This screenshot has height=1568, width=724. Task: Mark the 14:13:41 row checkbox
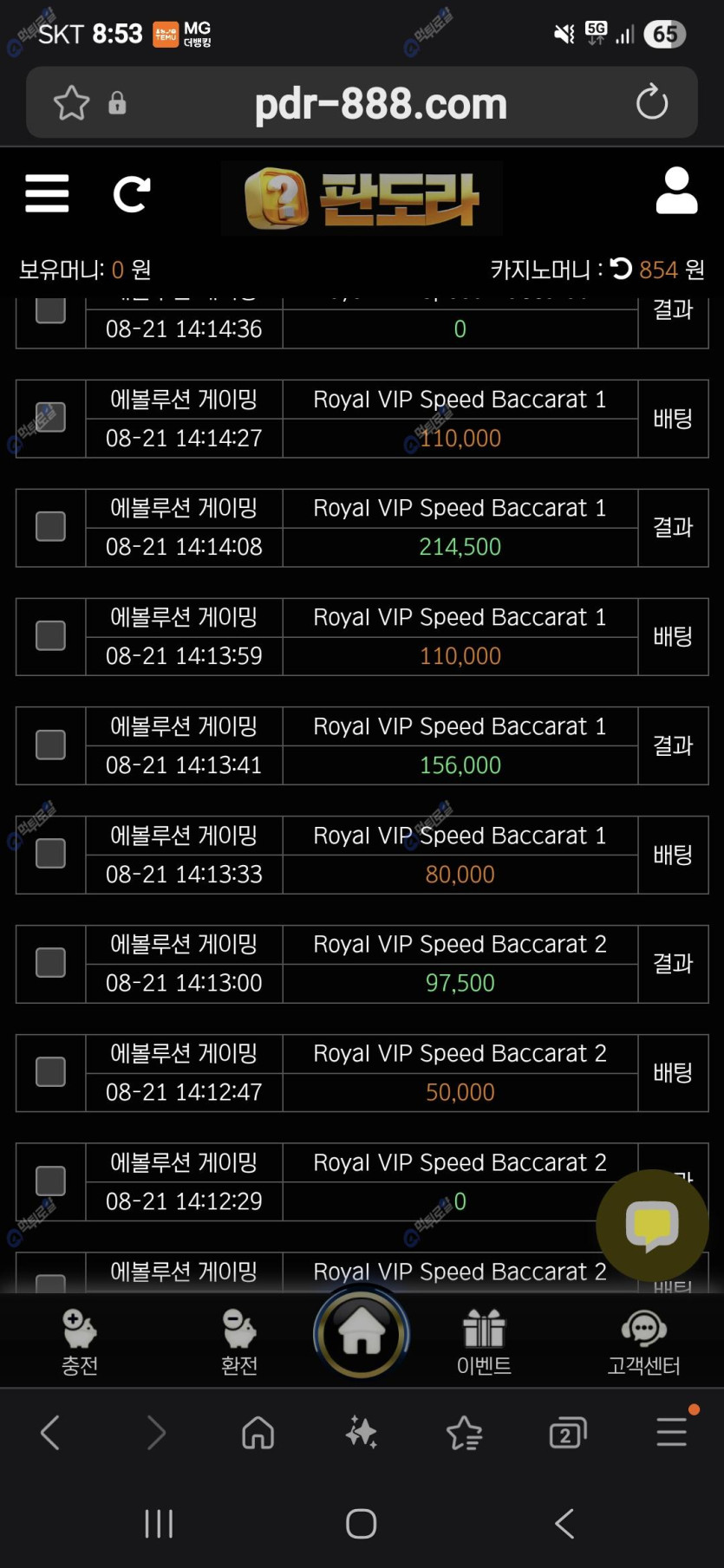coord(50,745)
